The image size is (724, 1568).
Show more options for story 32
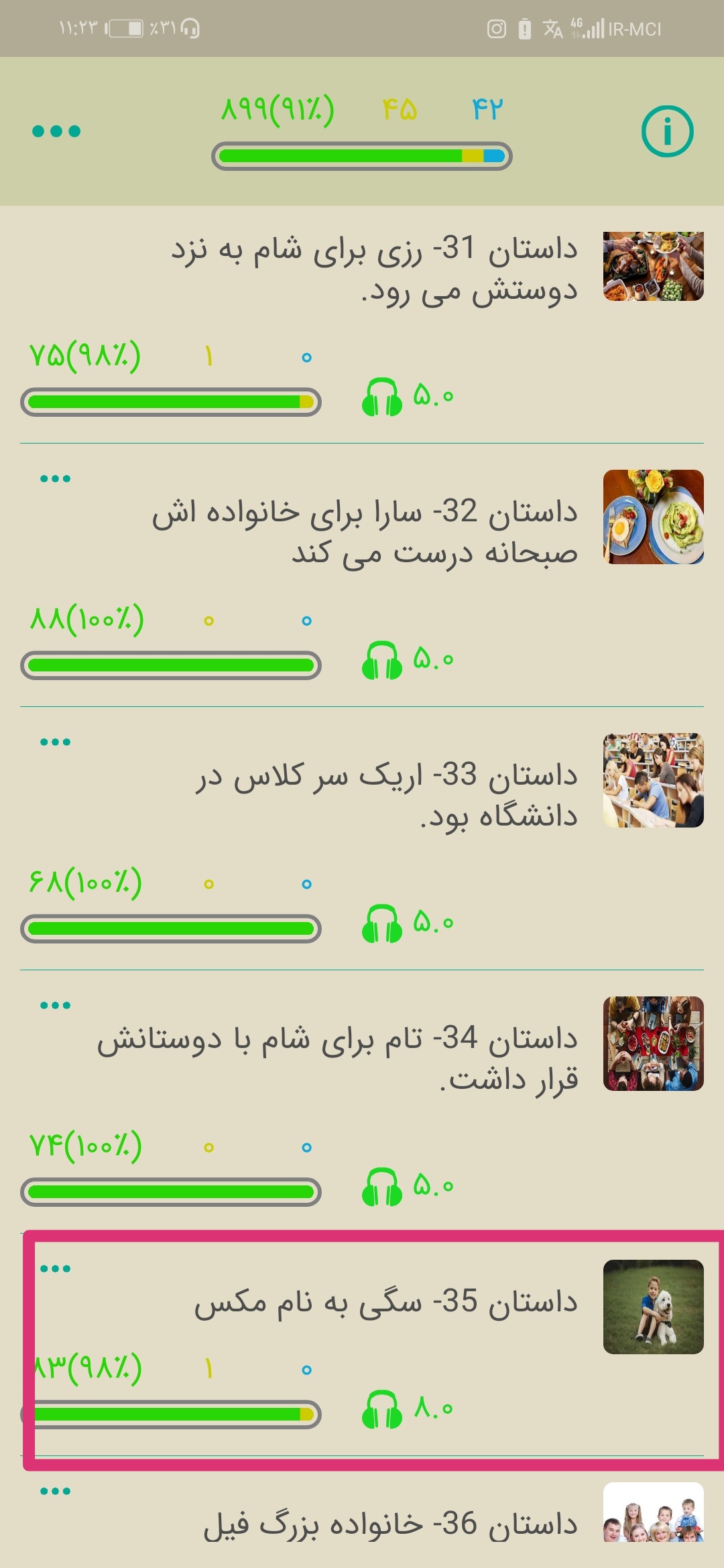coord(55,478)
